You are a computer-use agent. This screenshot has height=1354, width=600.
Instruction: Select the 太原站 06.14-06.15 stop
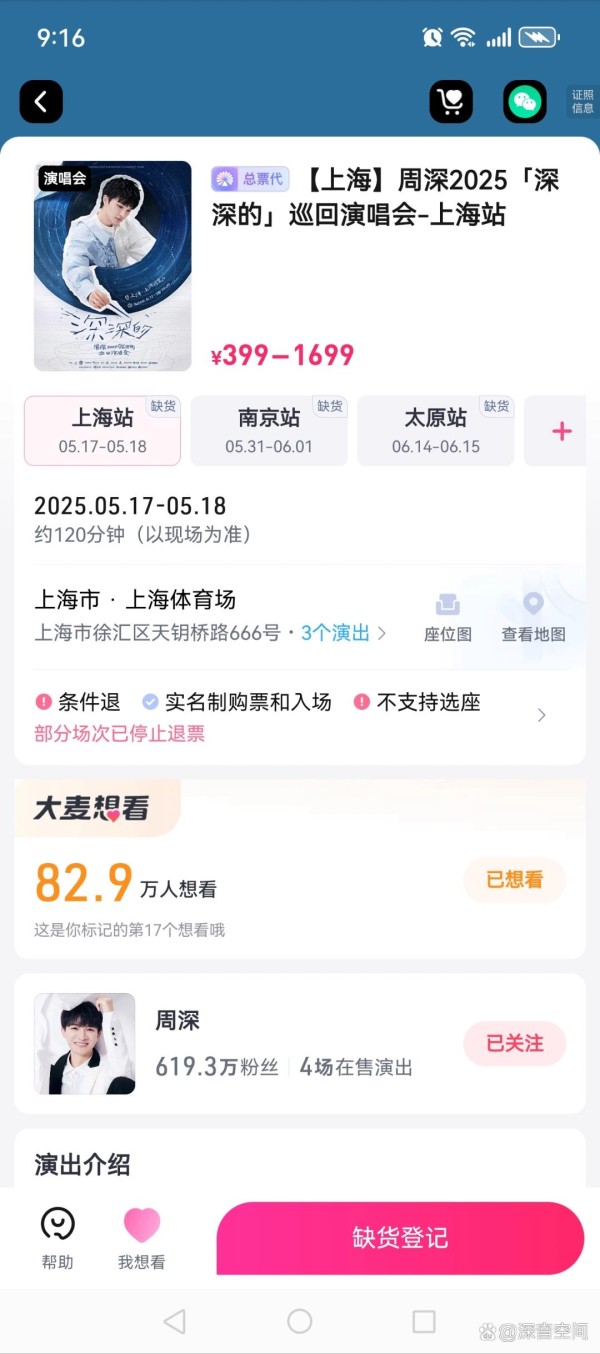tap(435, 430)
